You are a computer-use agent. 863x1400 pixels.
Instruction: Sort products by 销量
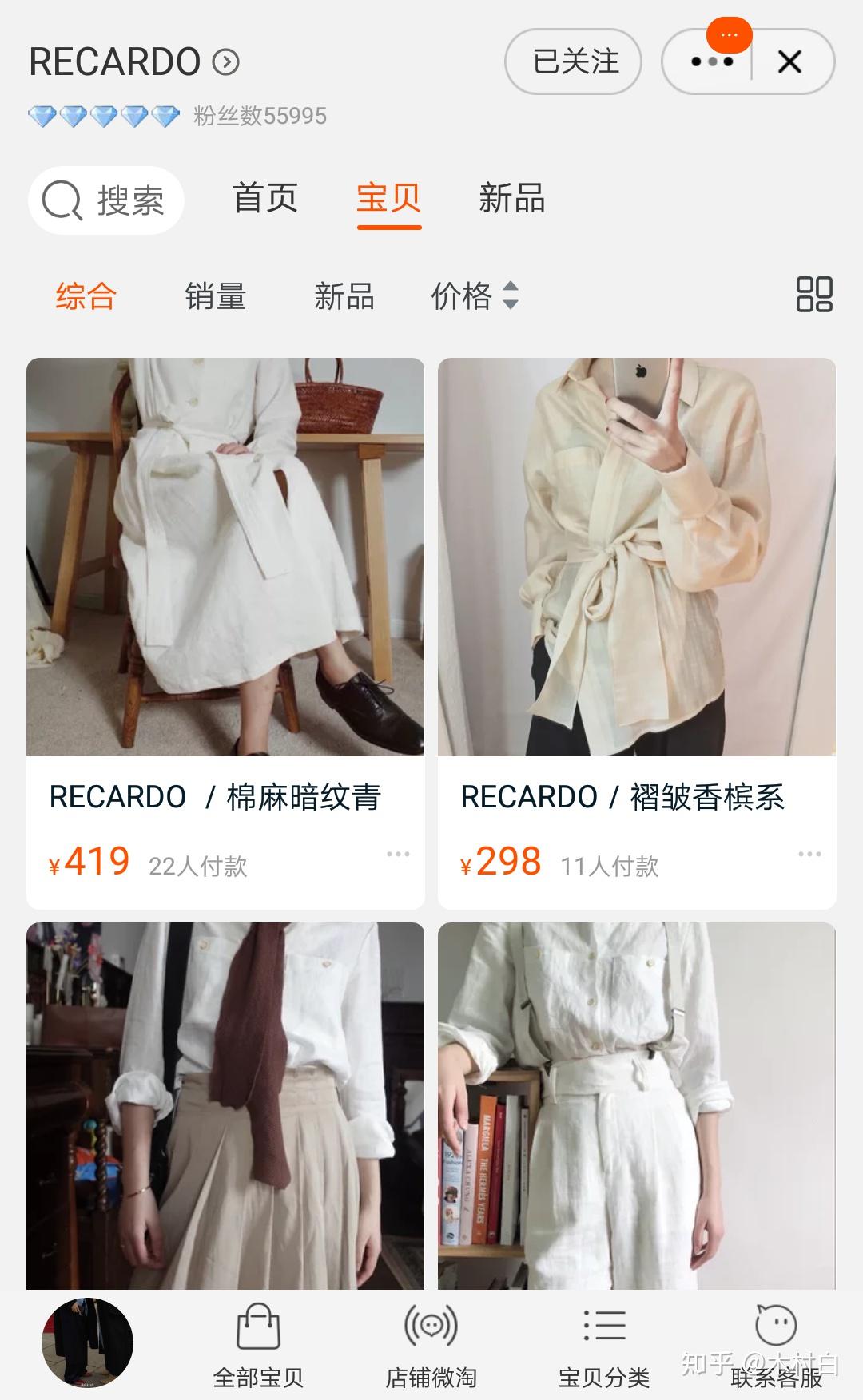tap(215, 296)
